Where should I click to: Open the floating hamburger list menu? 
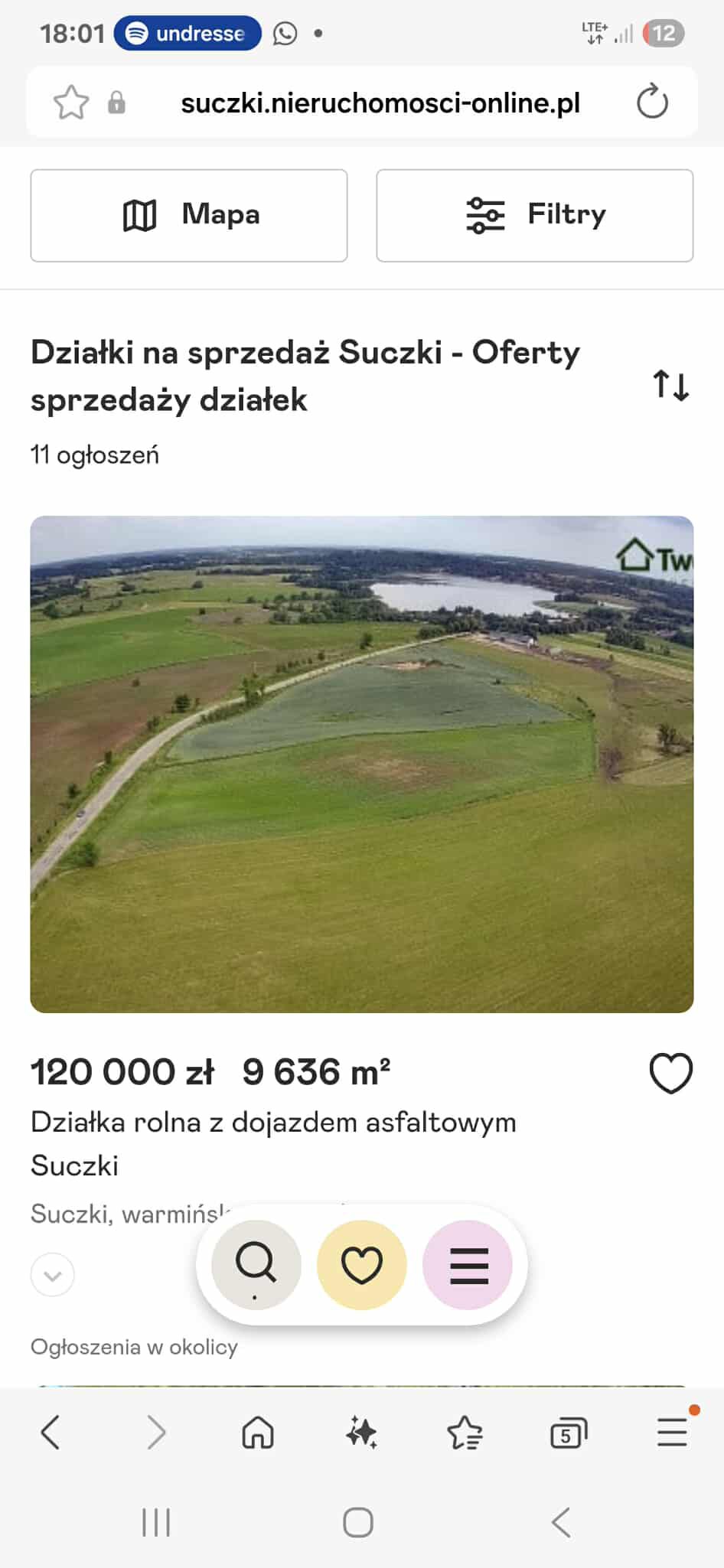coord(468,1264)
